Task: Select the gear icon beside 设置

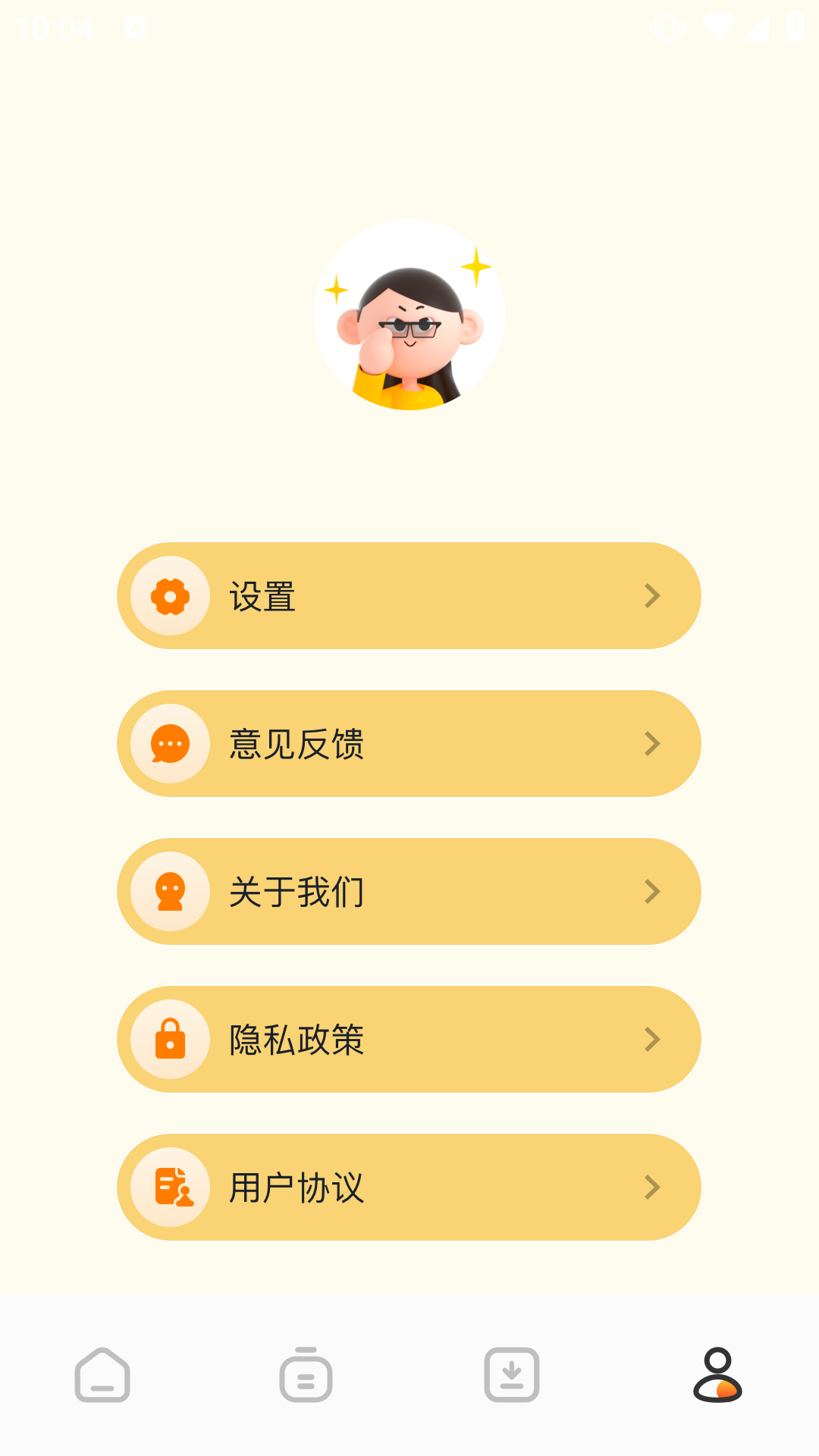Action: 170,596
